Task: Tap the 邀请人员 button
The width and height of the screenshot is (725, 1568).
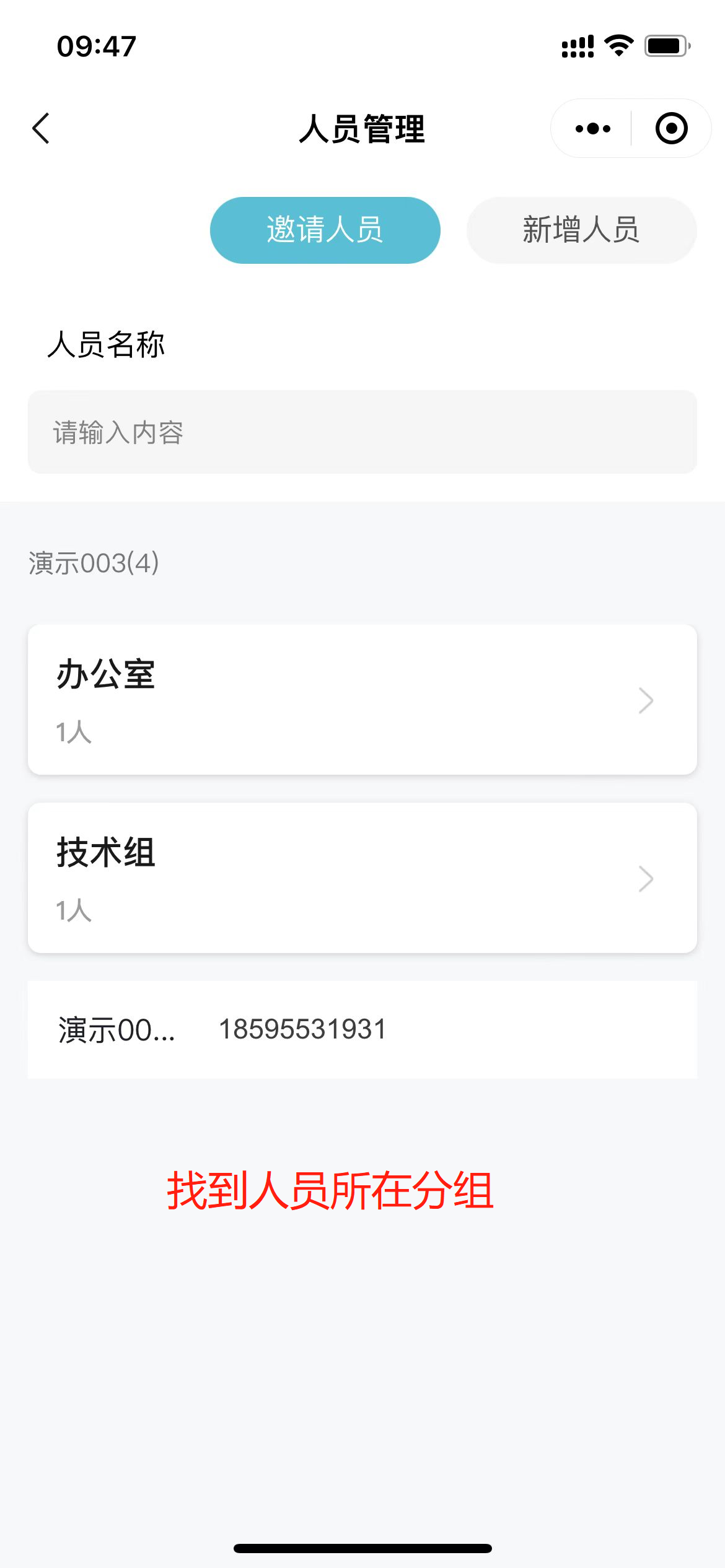Action: [325, 230]
